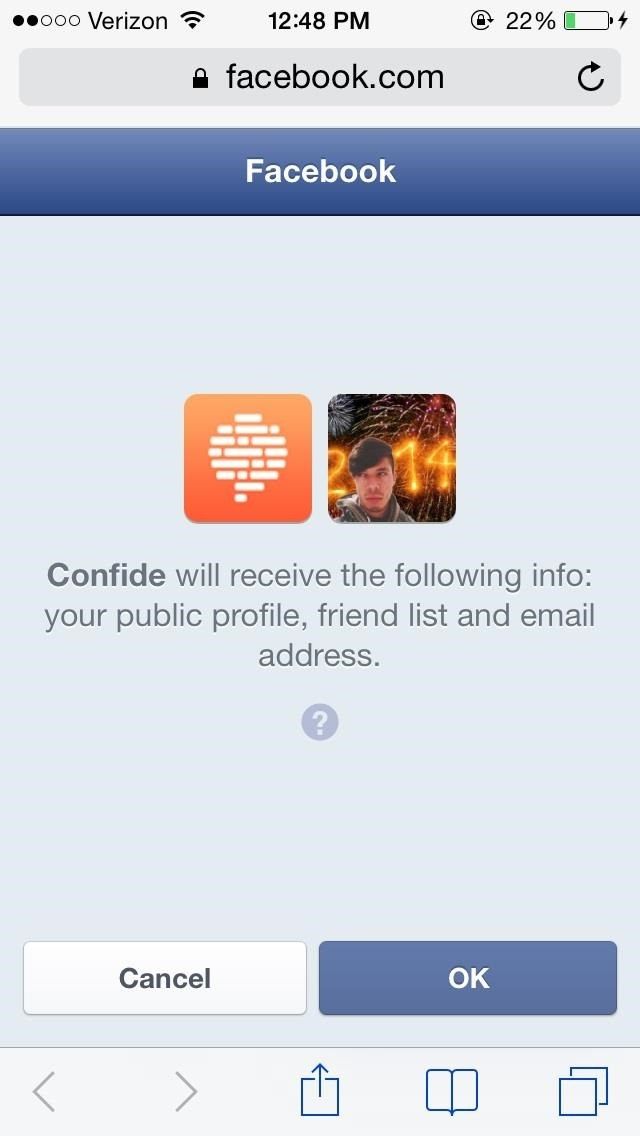Tap the facebook.com address bar
The image size is (640, 1136).
[x=318, y=77]
